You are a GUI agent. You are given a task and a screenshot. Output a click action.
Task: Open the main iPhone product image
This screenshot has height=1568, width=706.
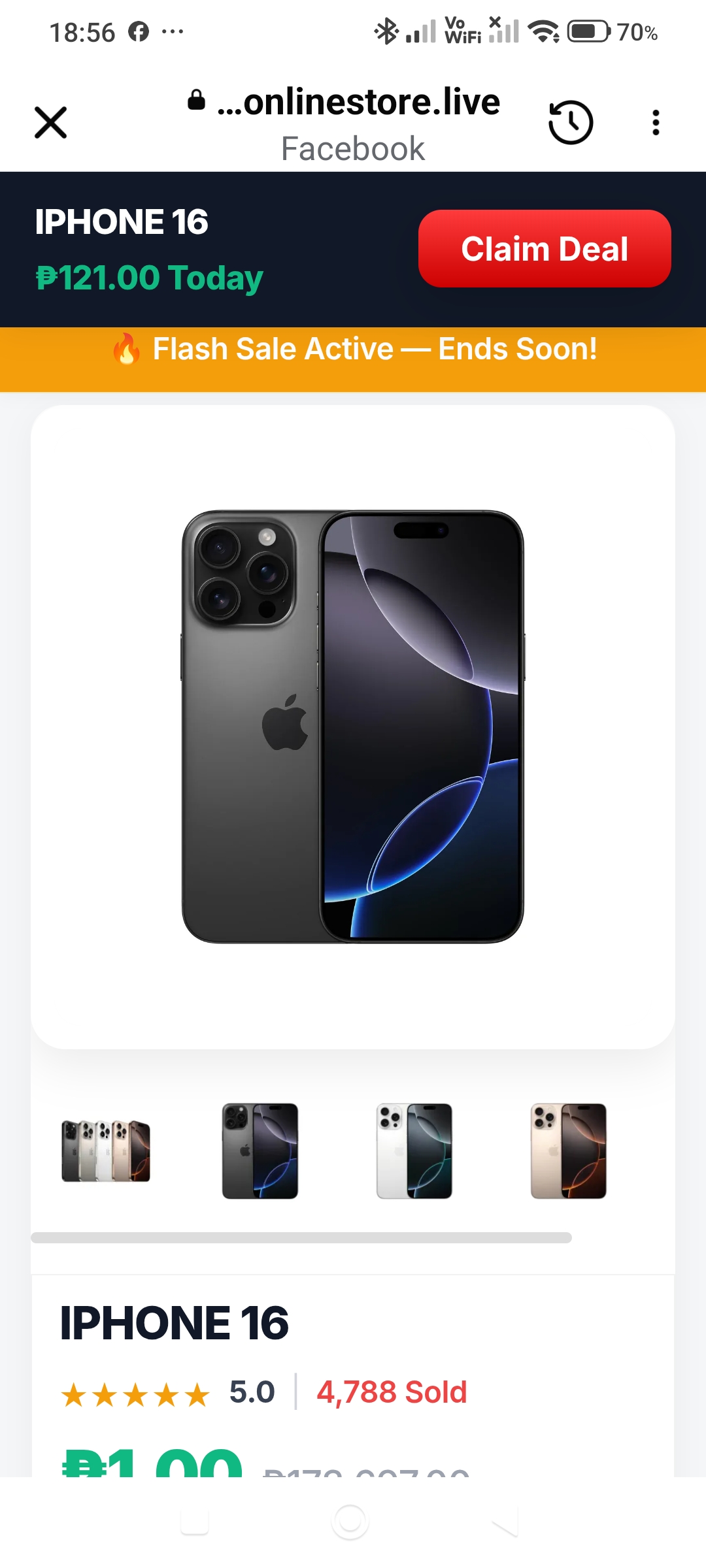coord(353,727)
